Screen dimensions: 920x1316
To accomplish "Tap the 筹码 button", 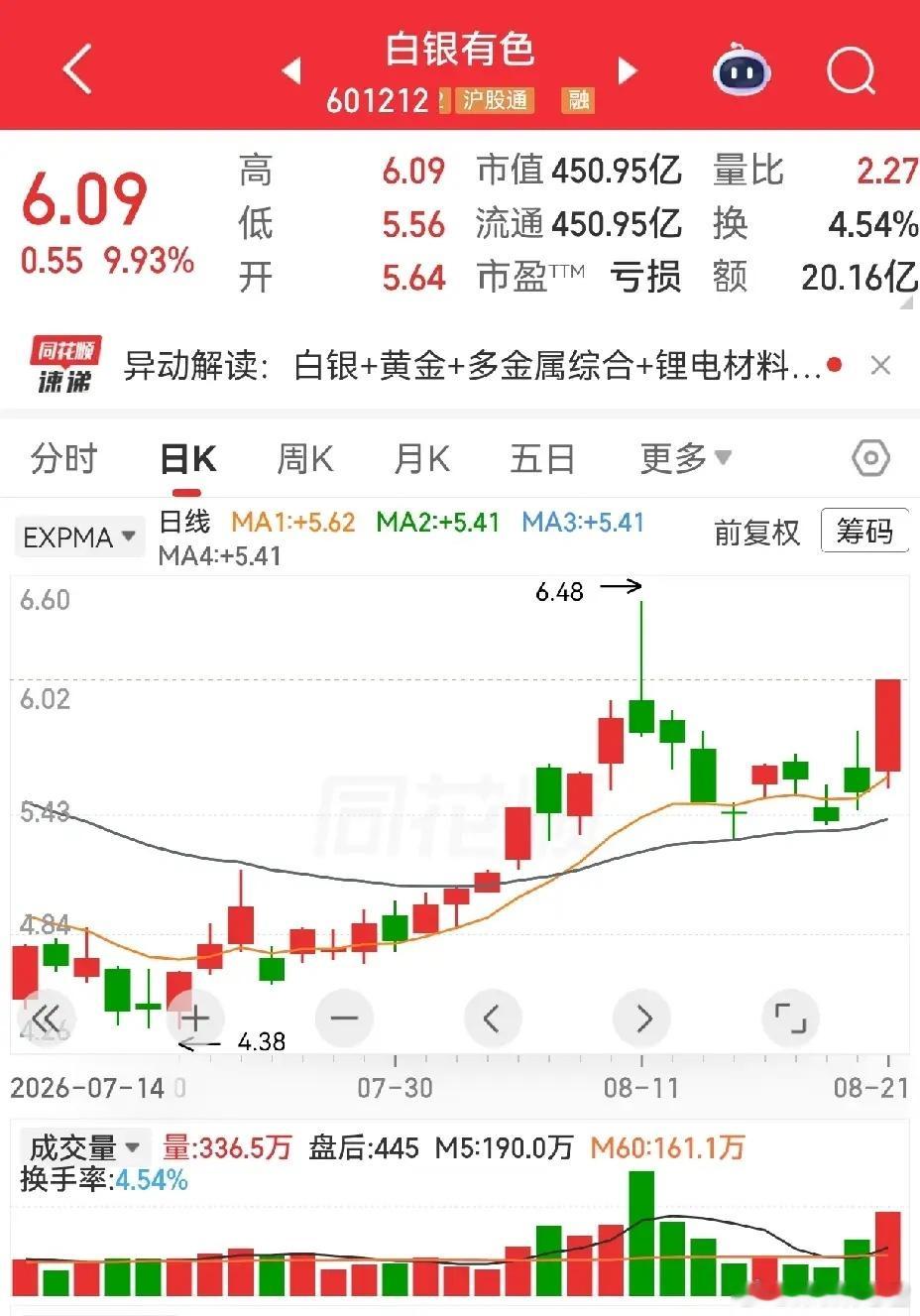I will pyautogui.click(x=864, y=532).
